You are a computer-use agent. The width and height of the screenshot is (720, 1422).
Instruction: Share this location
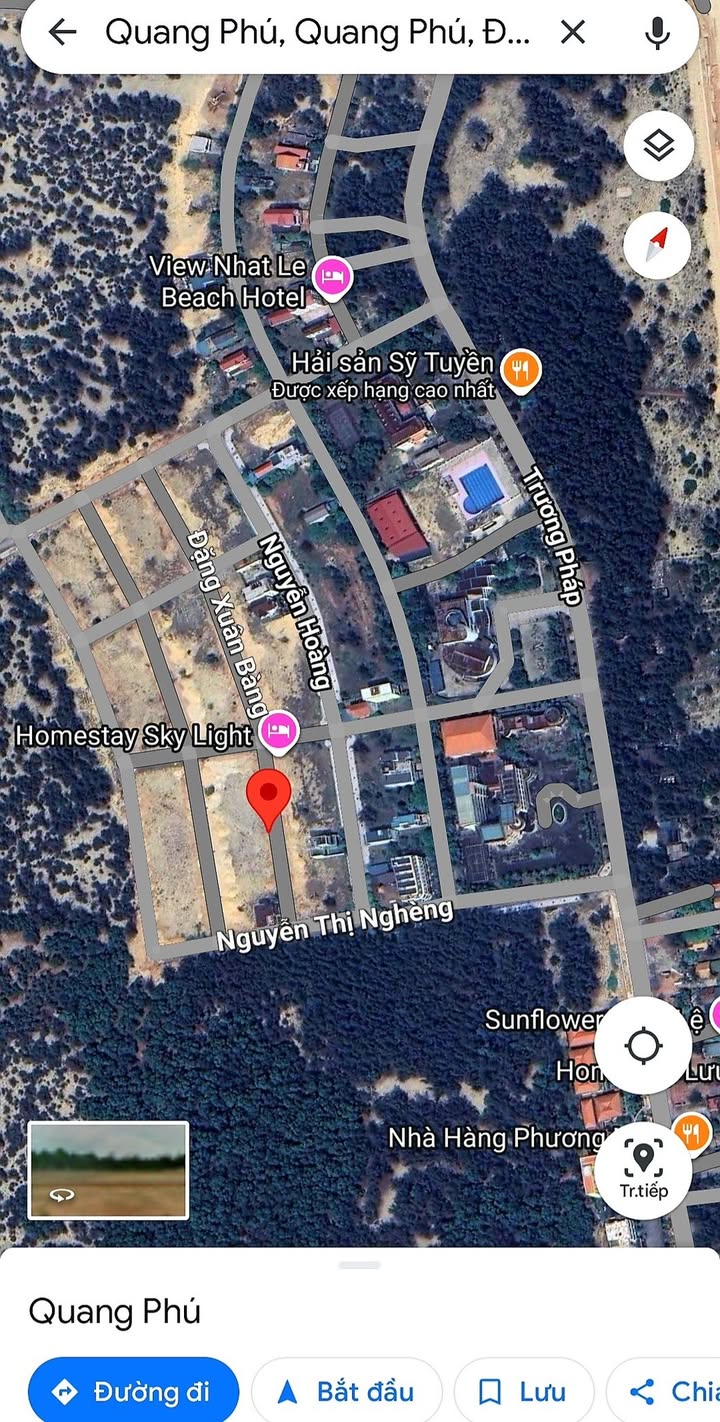(x=664, y=1391)
